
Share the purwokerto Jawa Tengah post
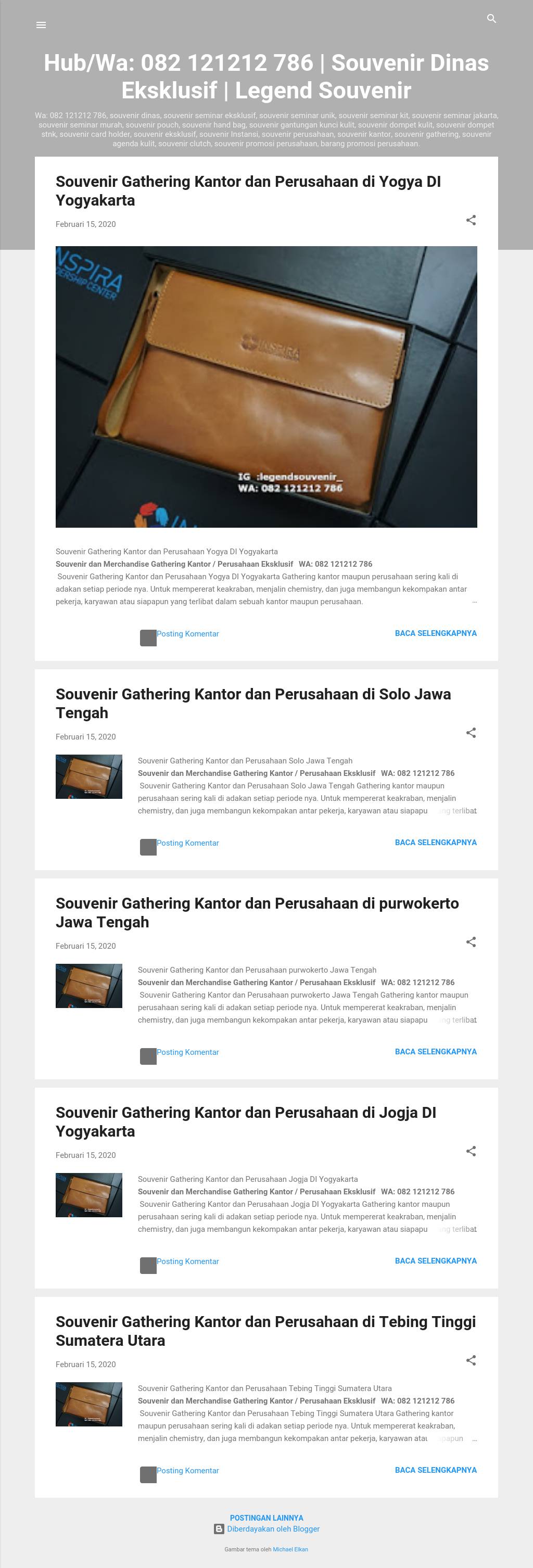point(471,942)
